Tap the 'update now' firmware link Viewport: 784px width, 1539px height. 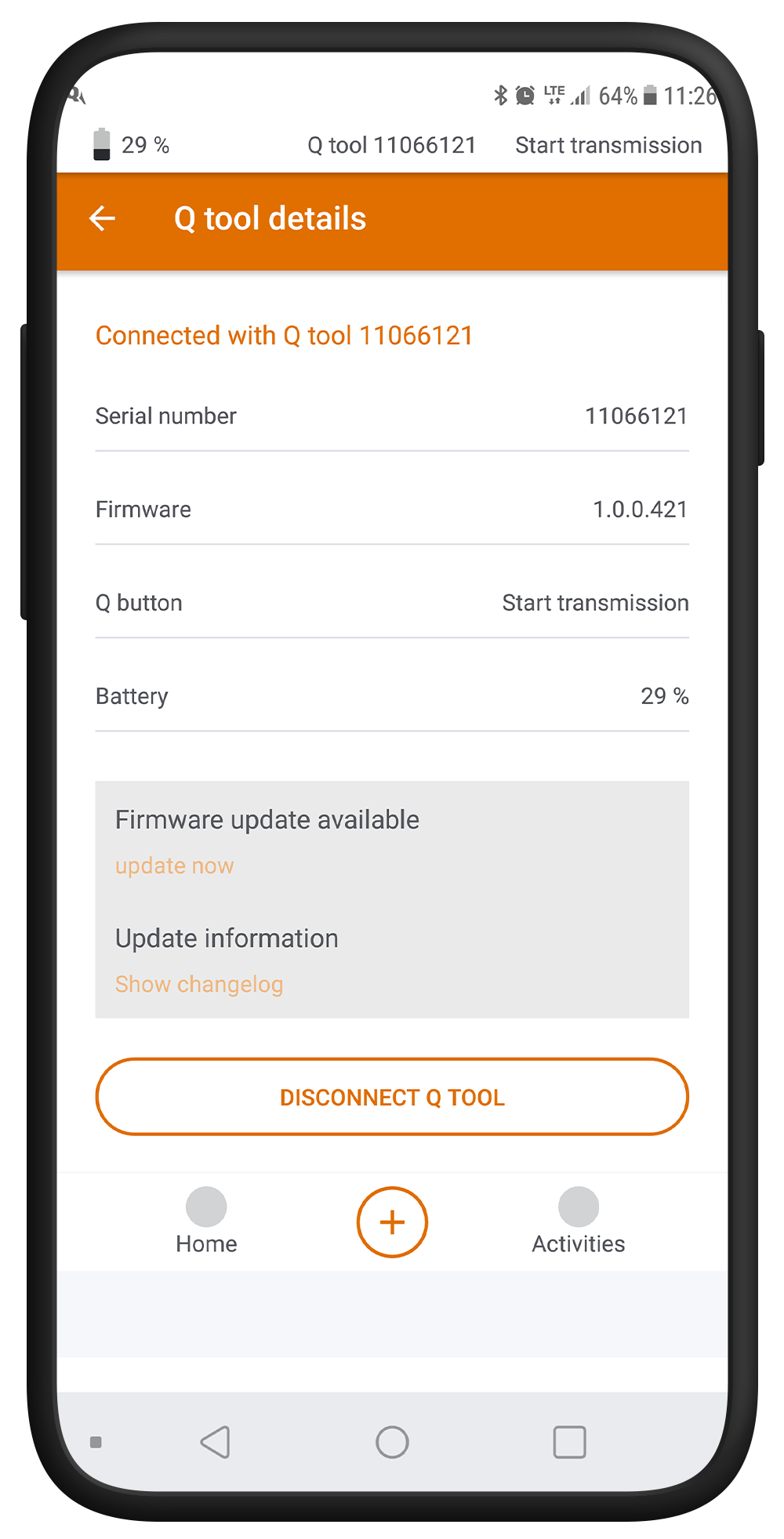coord(174,866)
